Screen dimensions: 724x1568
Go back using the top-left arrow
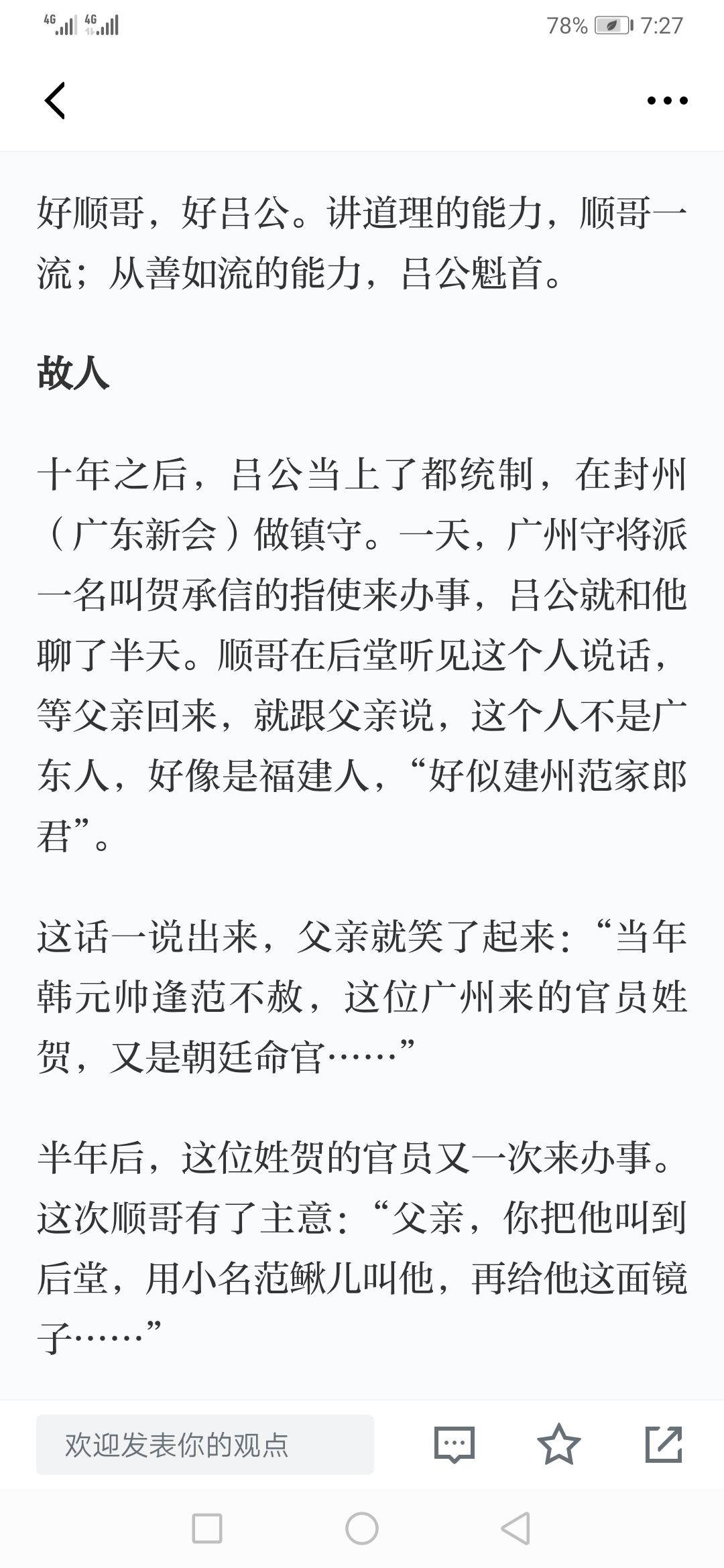[55, 101]
